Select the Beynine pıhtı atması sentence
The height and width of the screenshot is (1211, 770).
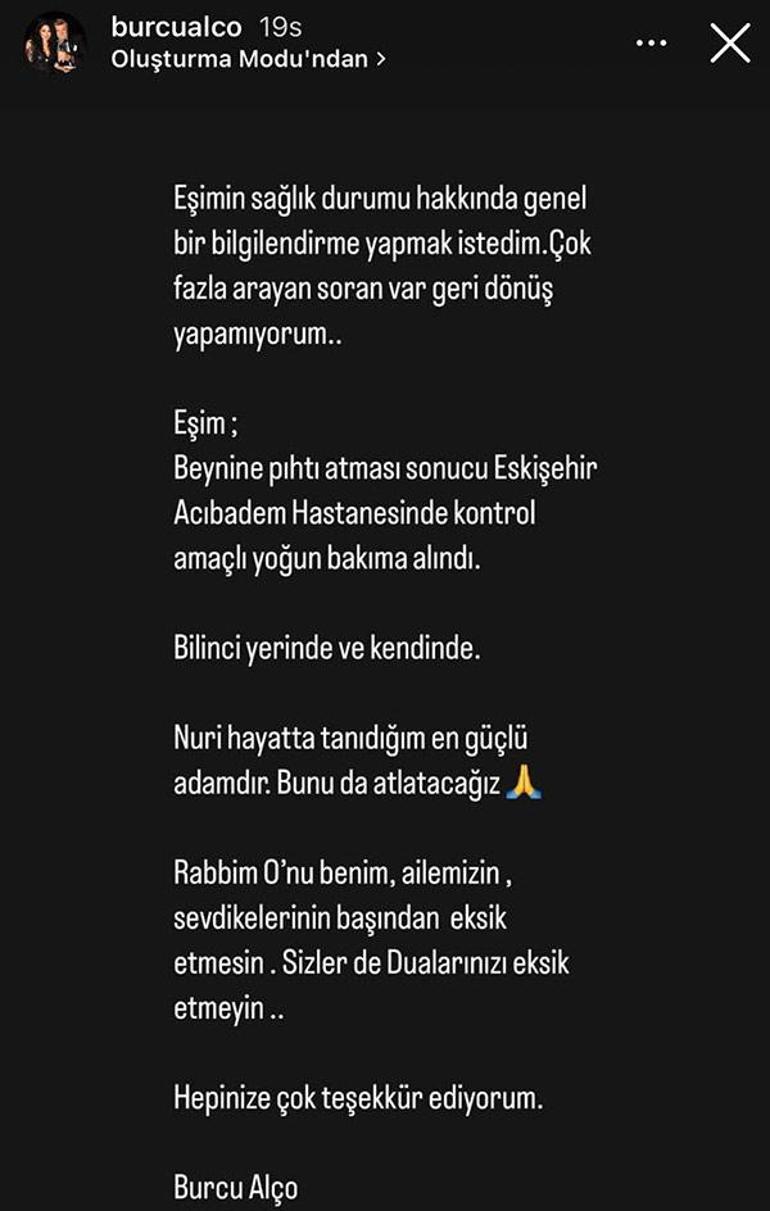pos(383,470)
